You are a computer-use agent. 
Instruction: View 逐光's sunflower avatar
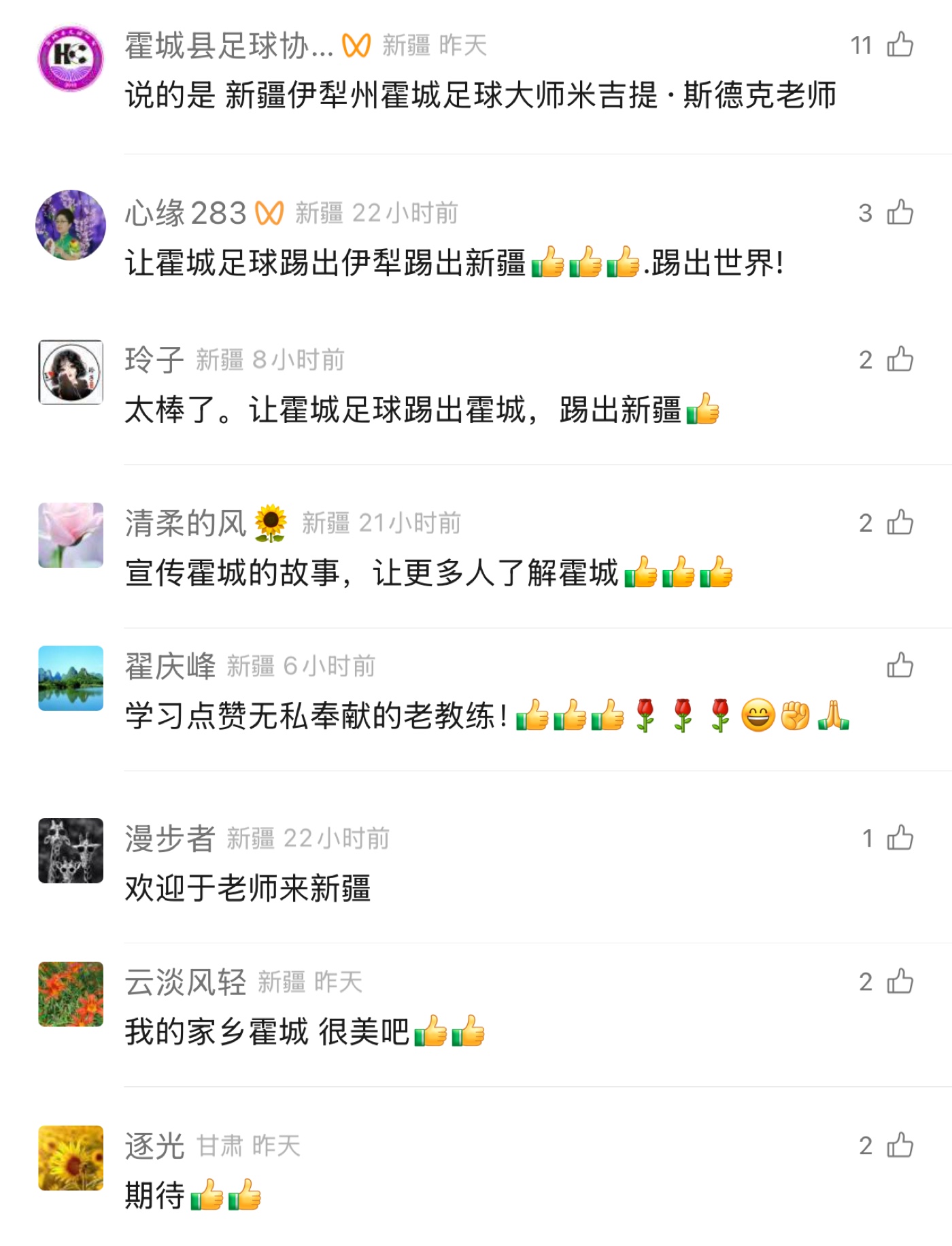pos(71,1158)
